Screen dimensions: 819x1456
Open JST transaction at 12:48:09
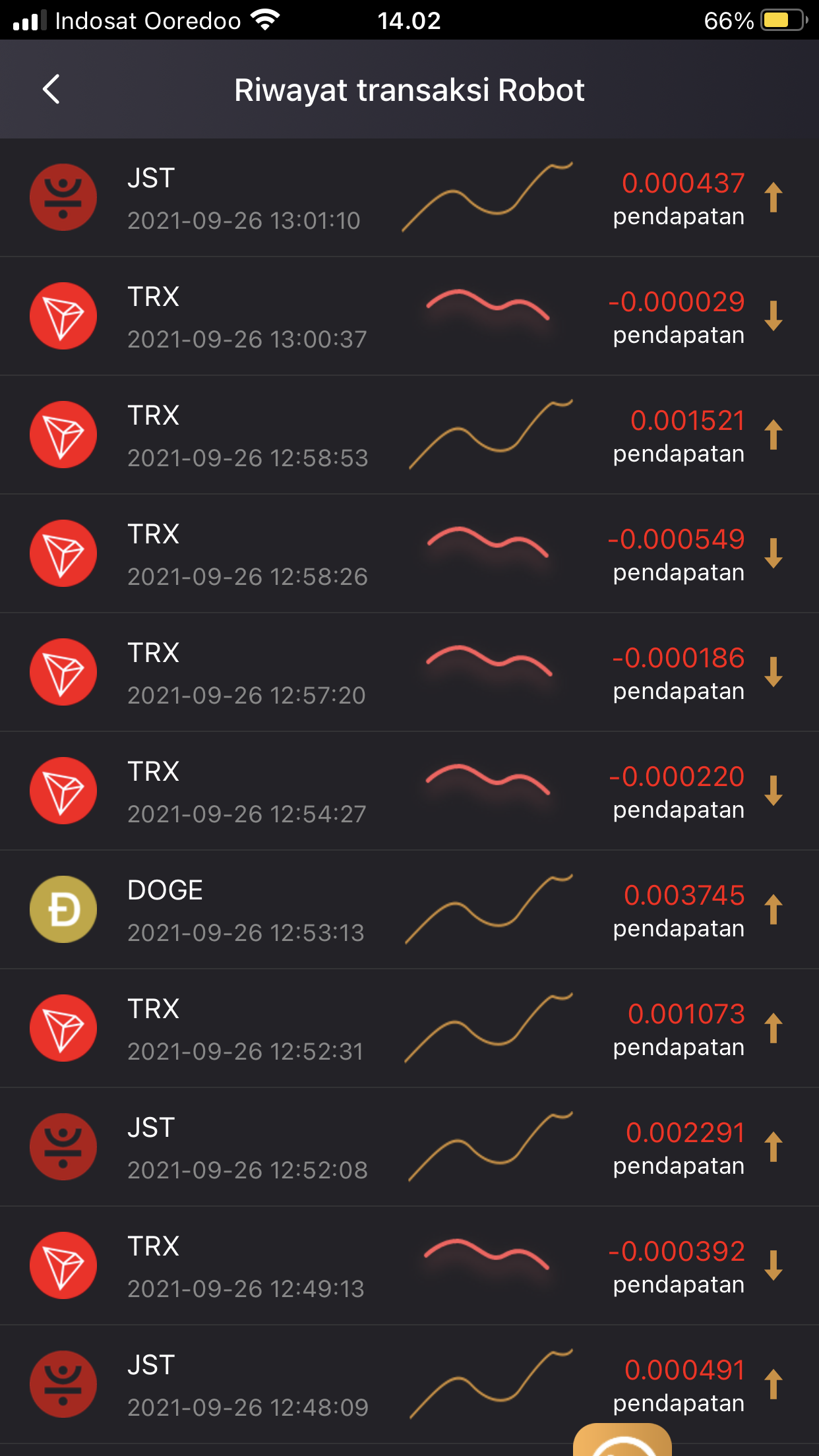(x=409, y=1384)
